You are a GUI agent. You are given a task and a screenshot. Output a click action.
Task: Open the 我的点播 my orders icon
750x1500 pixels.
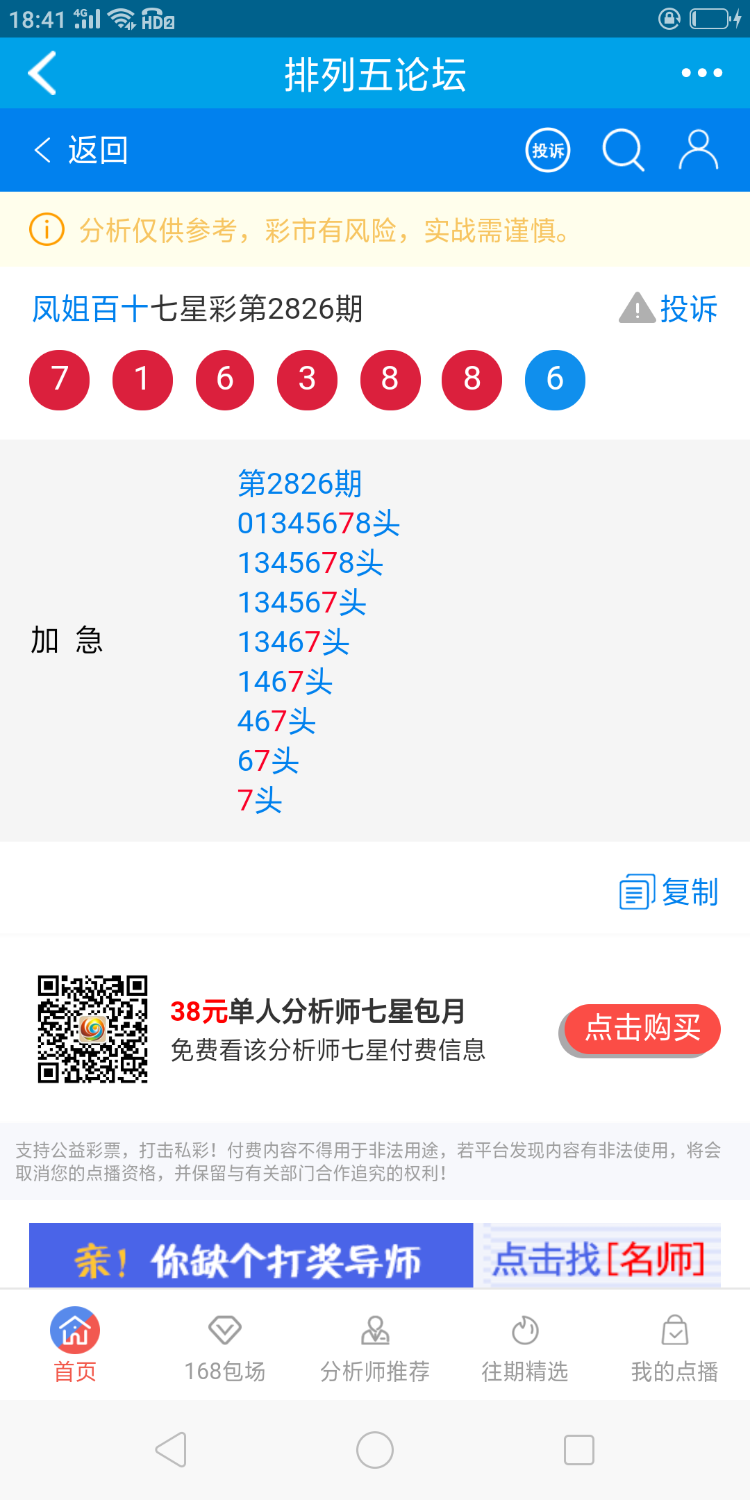pyautogui.click(x=674, y=1331)
